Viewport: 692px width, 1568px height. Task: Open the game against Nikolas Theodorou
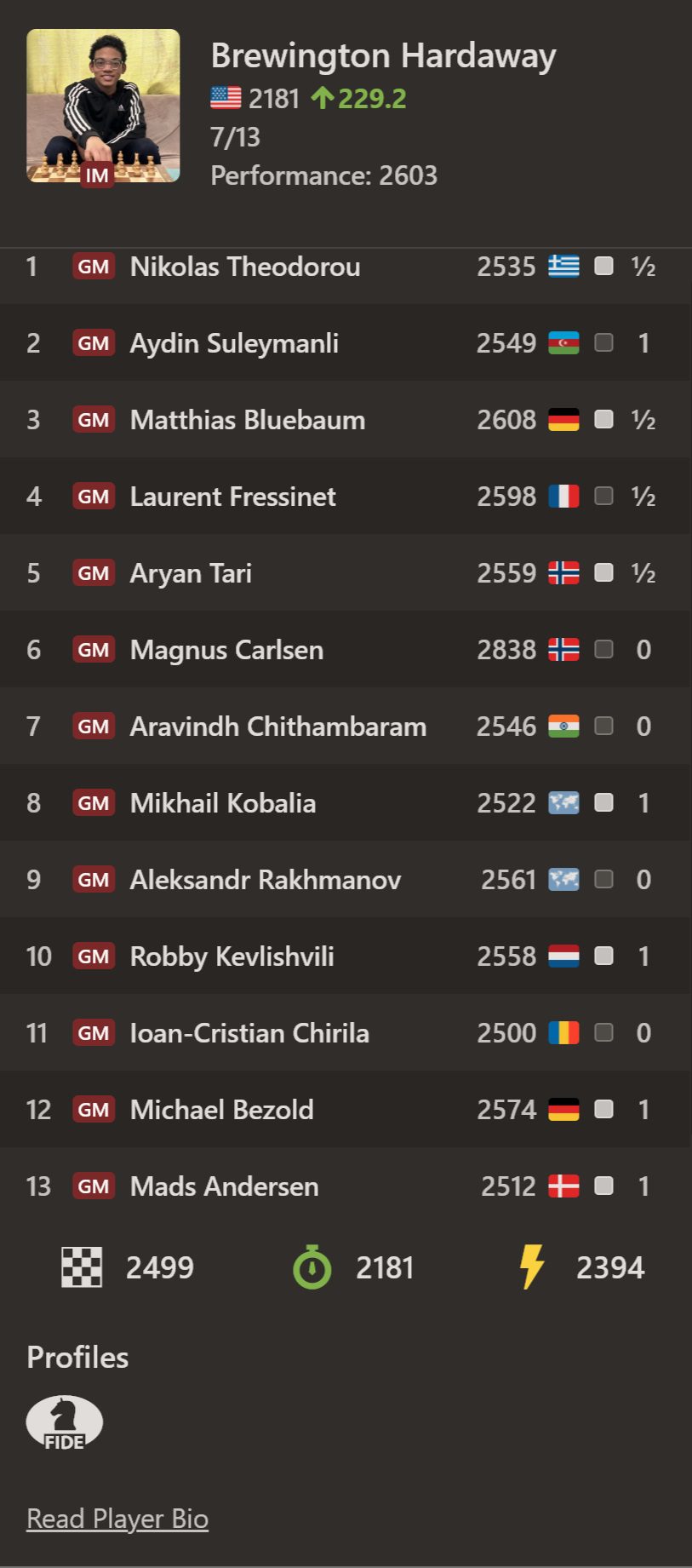pyautogui.click(x=346, y=267)
